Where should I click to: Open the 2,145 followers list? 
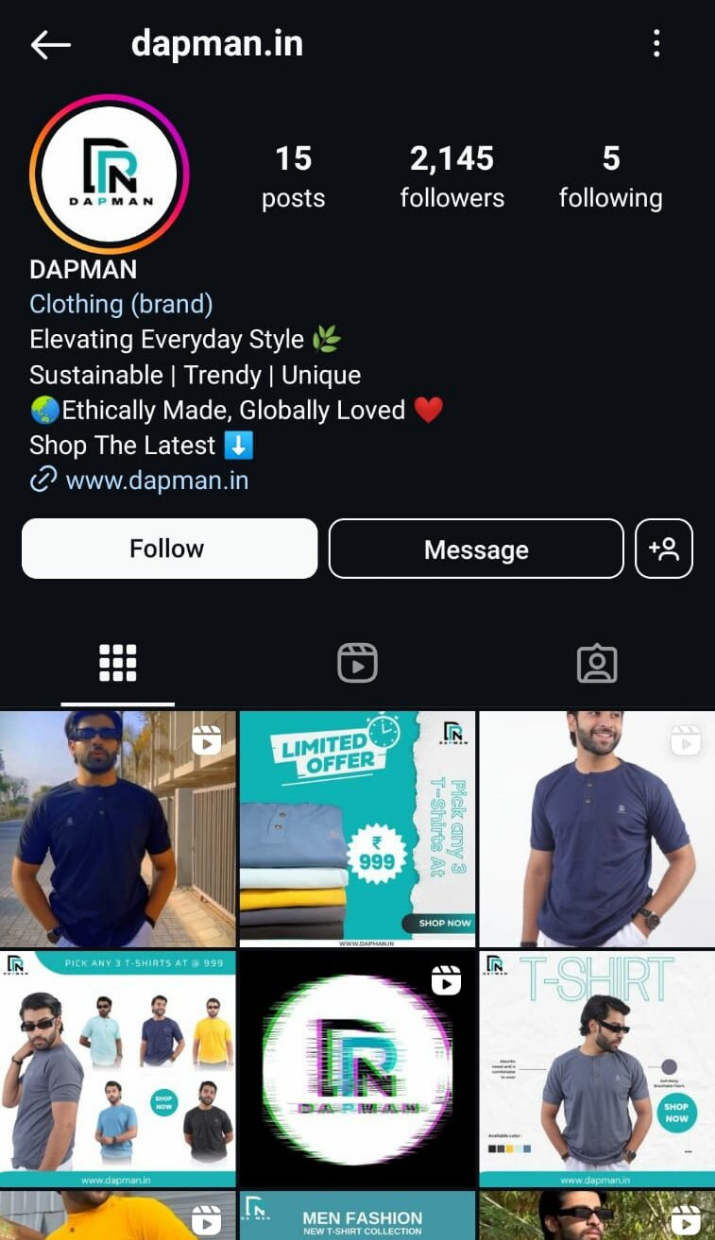(x=452, y=177)
